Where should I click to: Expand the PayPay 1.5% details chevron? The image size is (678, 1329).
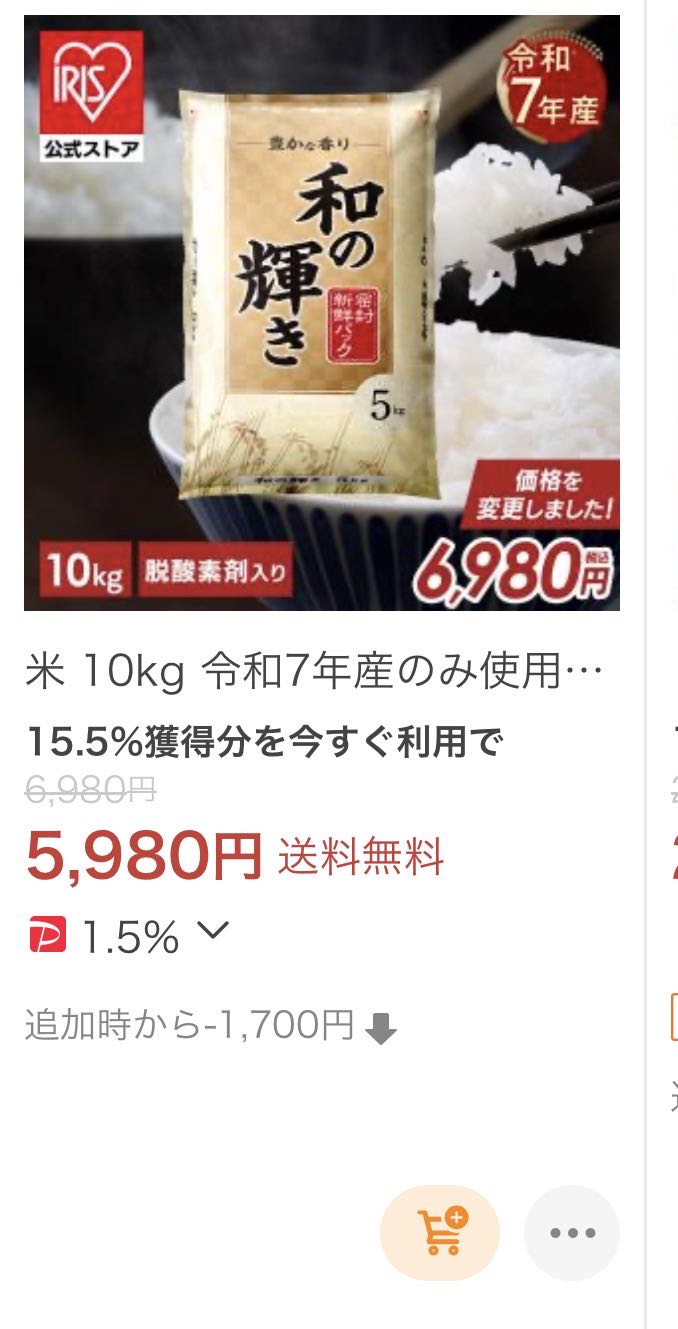tap(213, 932)
